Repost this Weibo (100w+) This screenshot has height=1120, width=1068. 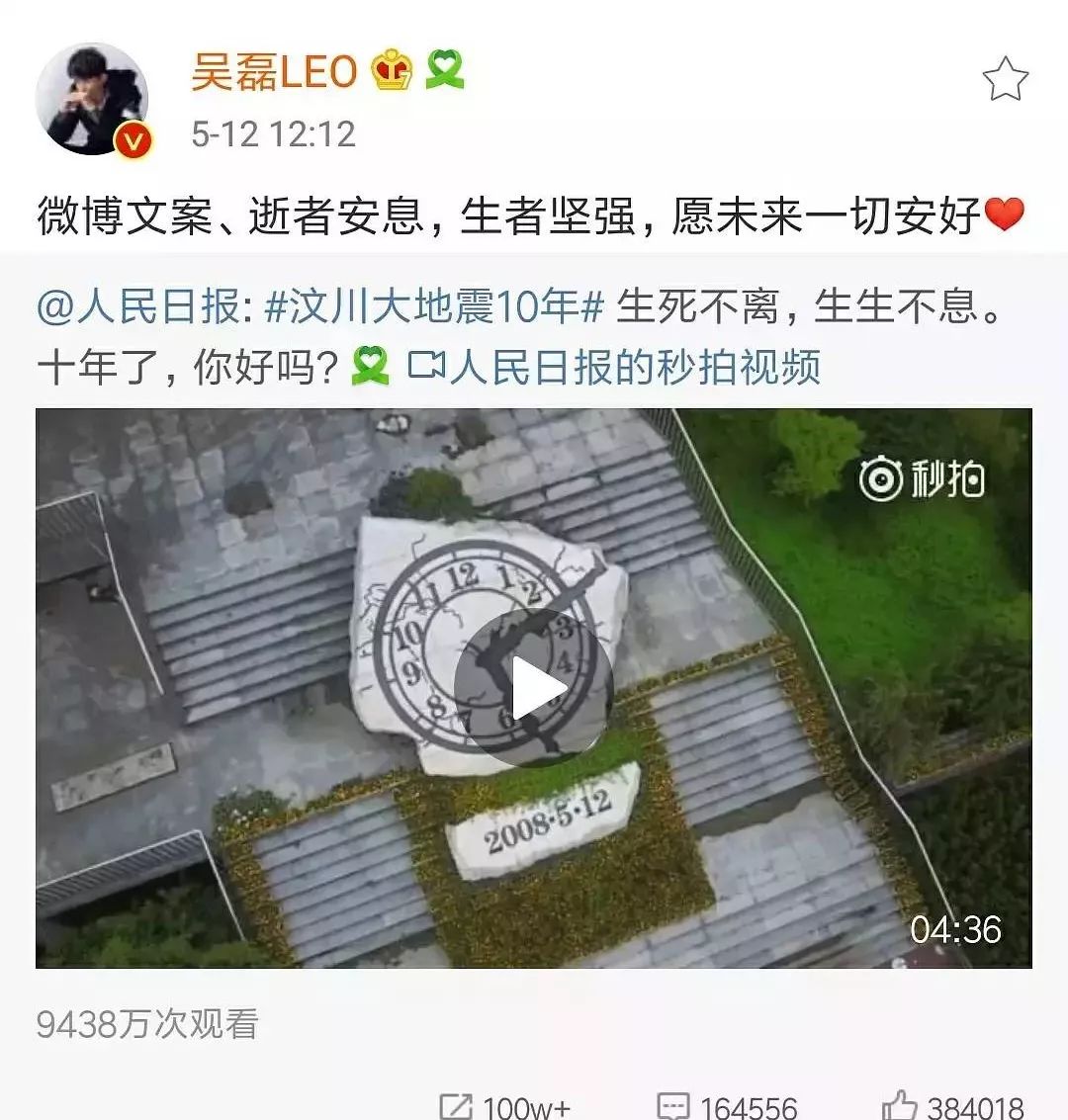point(505,1105)
